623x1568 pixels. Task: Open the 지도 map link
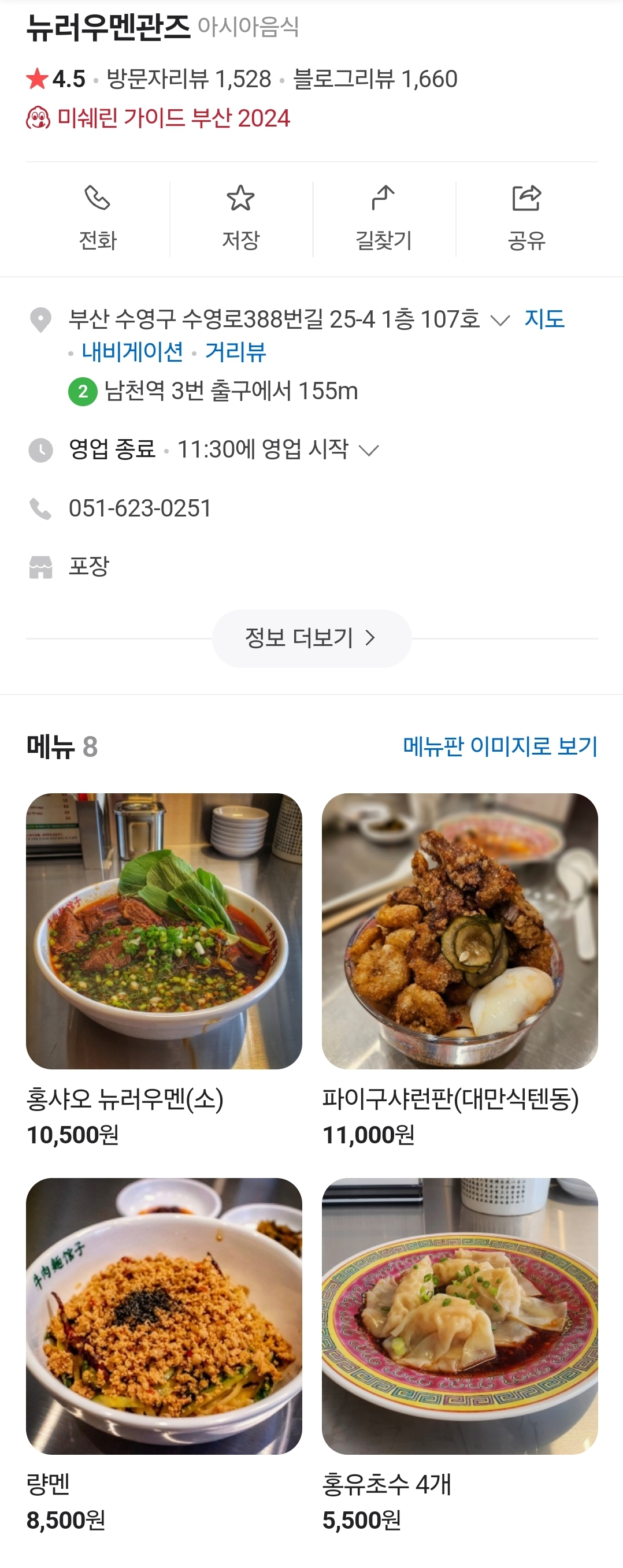tap(544, 319)
